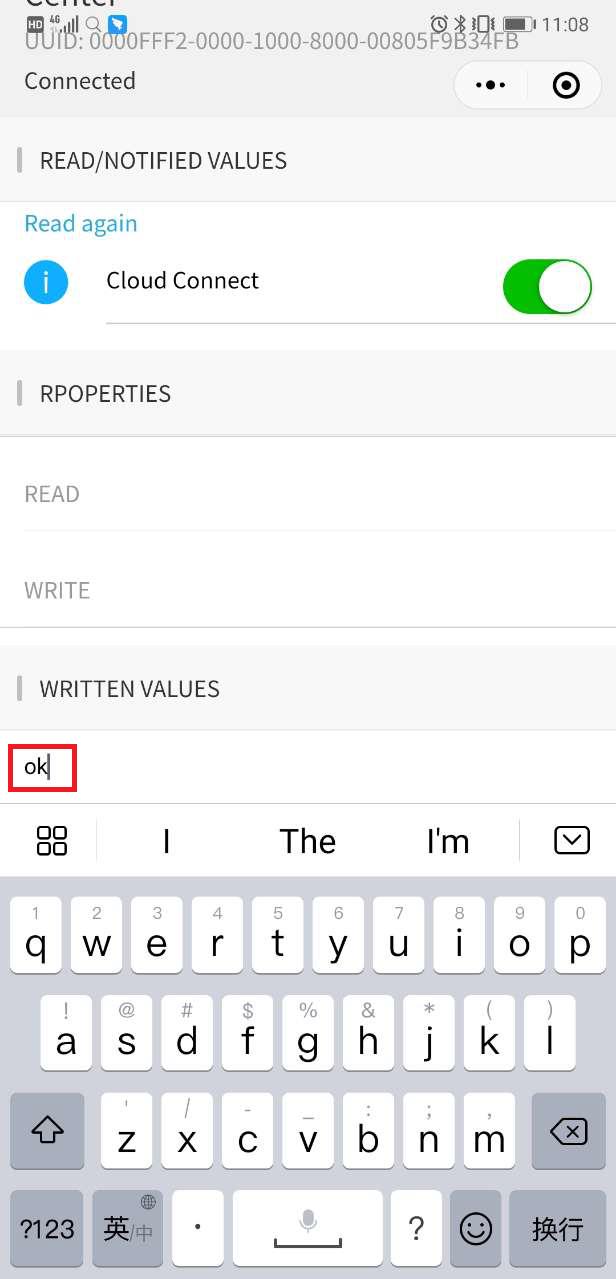The width and height of the screenshot is (616, 1279).
Task: Pick the suggestion "The" from the keyboard
Action: tap(307, 841)
